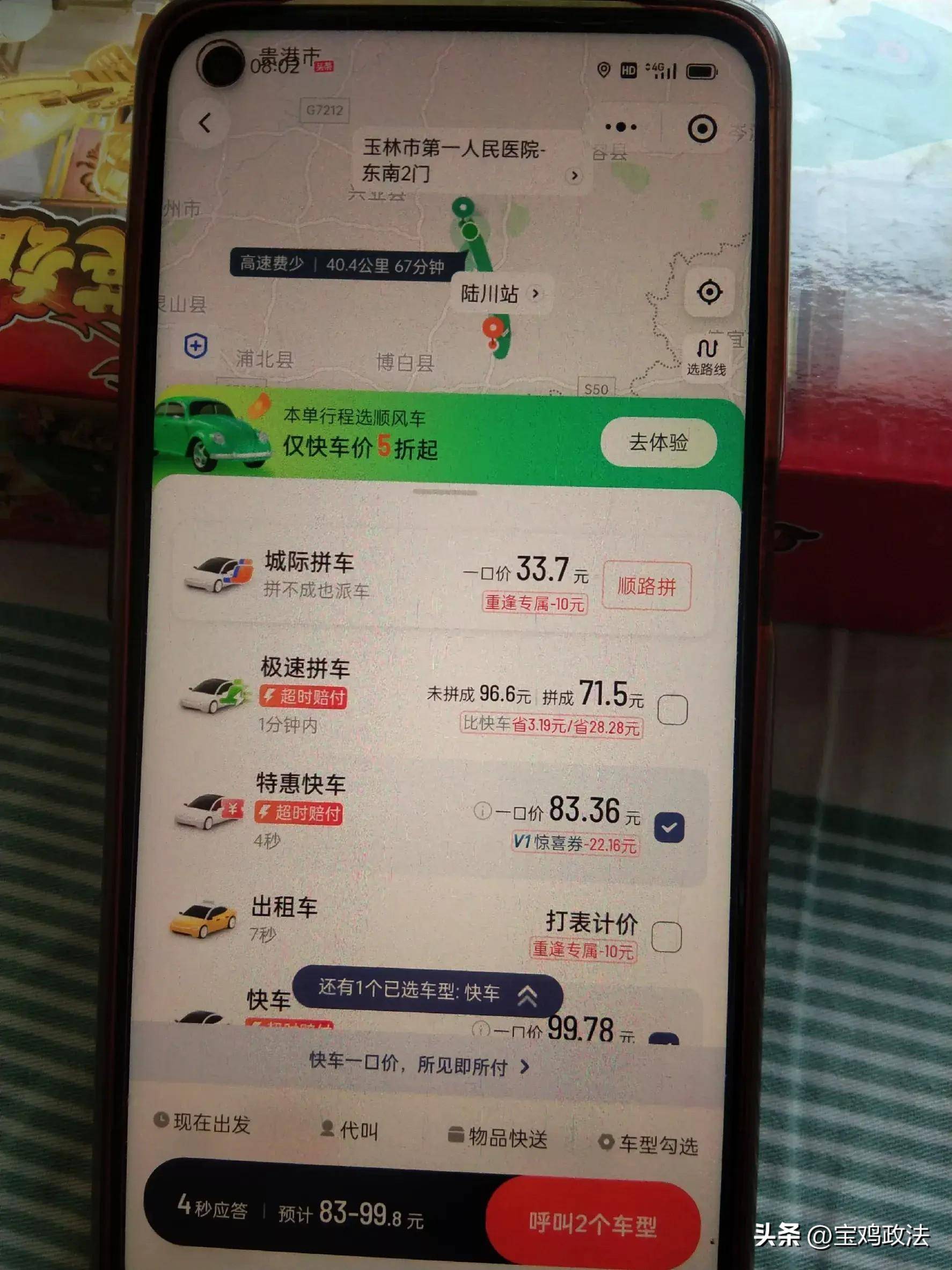The width and height of the screenshot is (952, 1270).
Task: Open the safety shield icon
Action: 196,346
